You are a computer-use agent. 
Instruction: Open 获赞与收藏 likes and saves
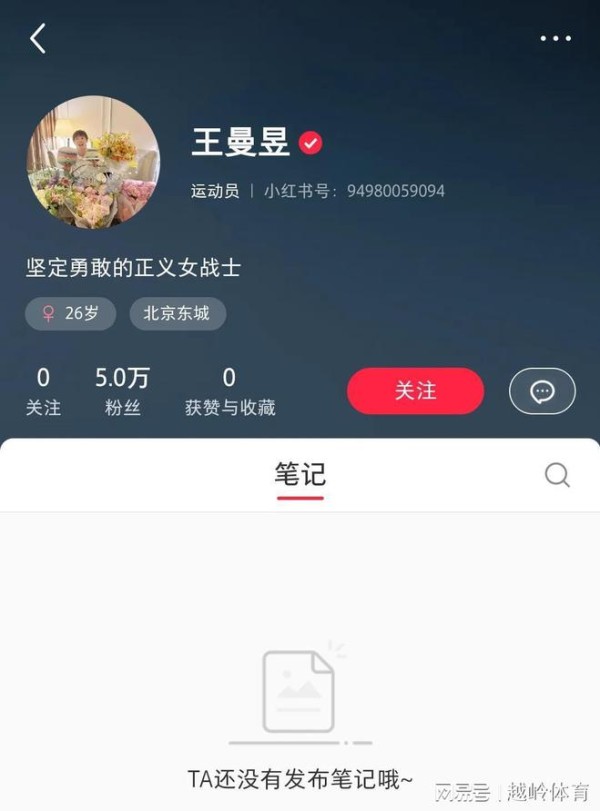(x=230, y=391)
